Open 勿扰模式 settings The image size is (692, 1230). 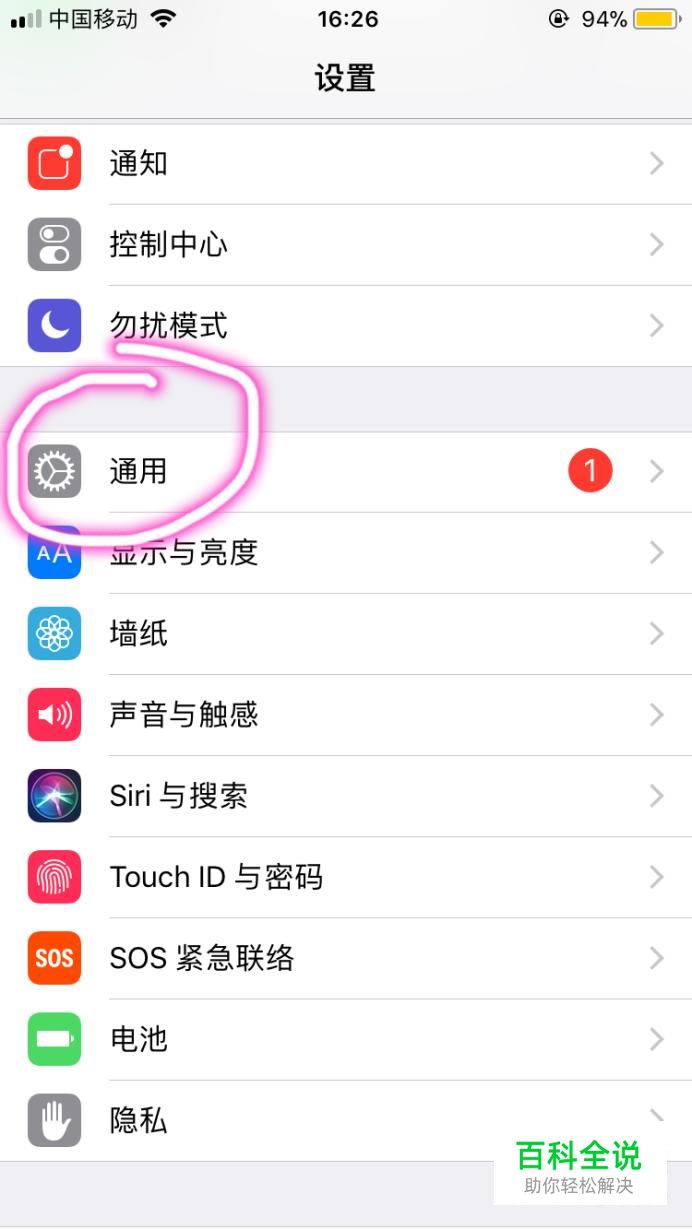tap(345, 326)
